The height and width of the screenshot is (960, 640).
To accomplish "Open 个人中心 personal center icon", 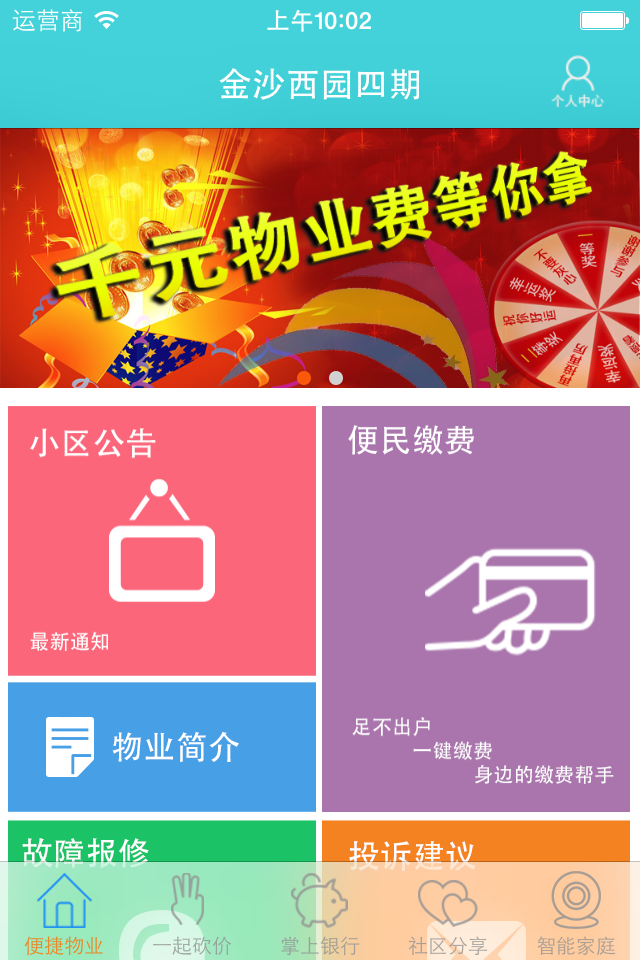I will [577, 82].
